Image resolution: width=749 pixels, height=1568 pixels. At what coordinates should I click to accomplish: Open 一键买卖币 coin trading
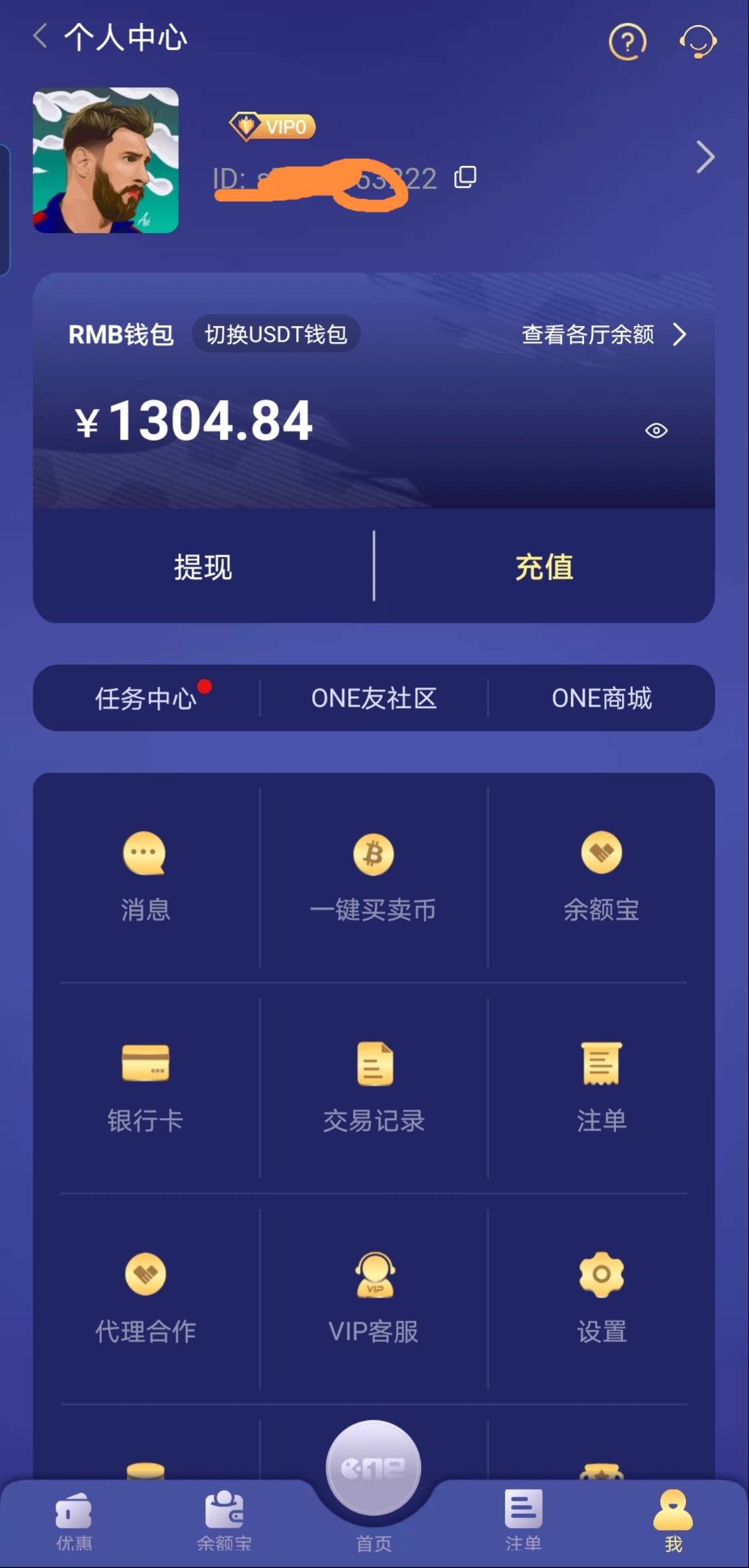[373, 878]
